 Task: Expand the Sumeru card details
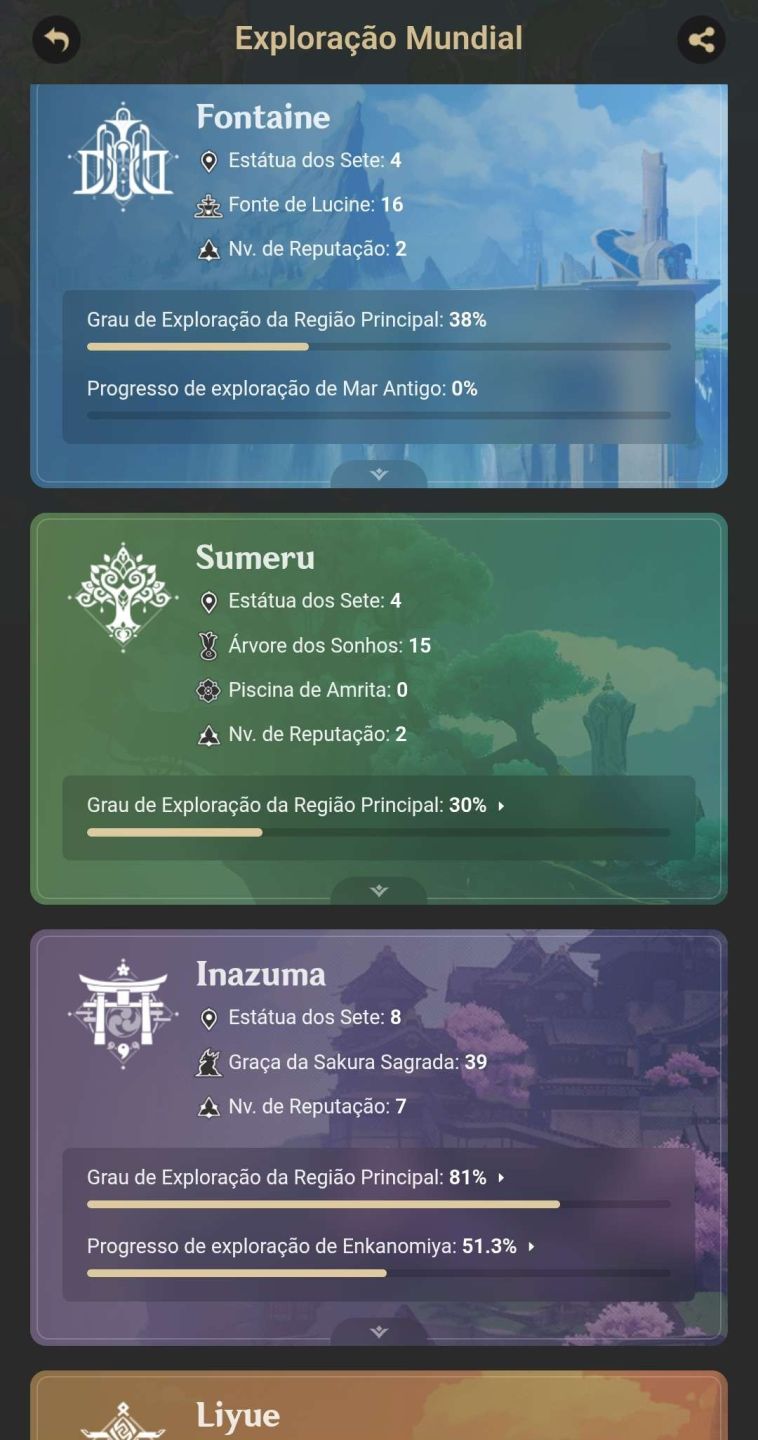pyautogui.click(x=379, y=891)
